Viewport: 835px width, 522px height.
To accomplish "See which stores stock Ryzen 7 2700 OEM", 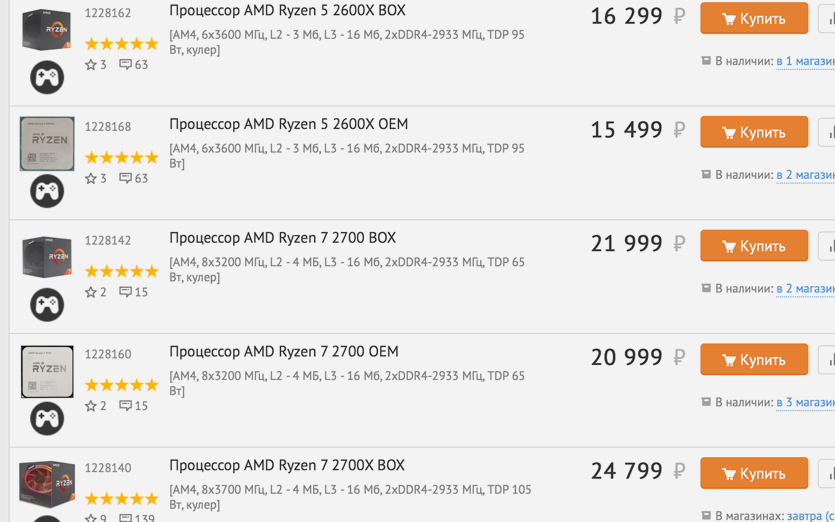I will (805, 403).
